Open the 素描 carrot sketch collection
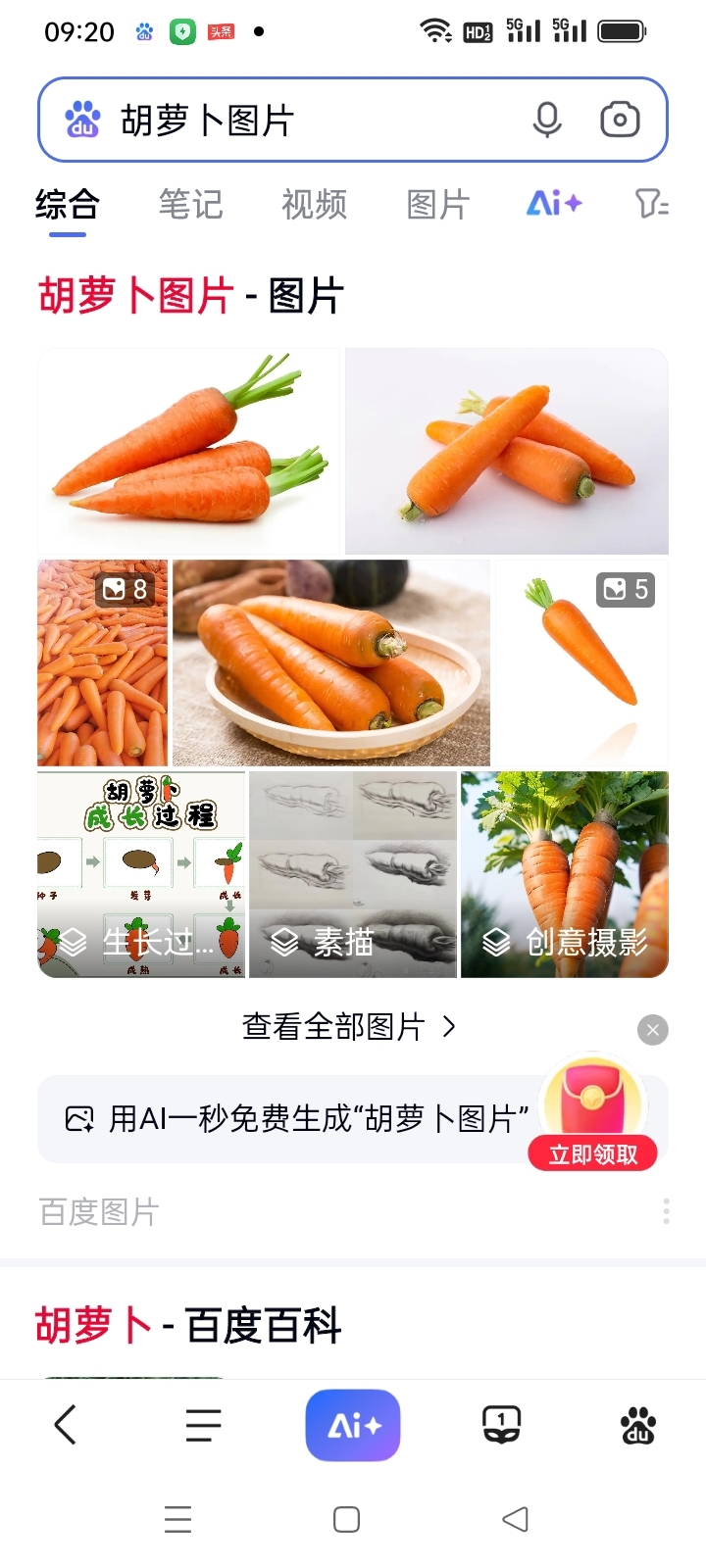This screenshot has height=1568, width=706. [353, 874]
